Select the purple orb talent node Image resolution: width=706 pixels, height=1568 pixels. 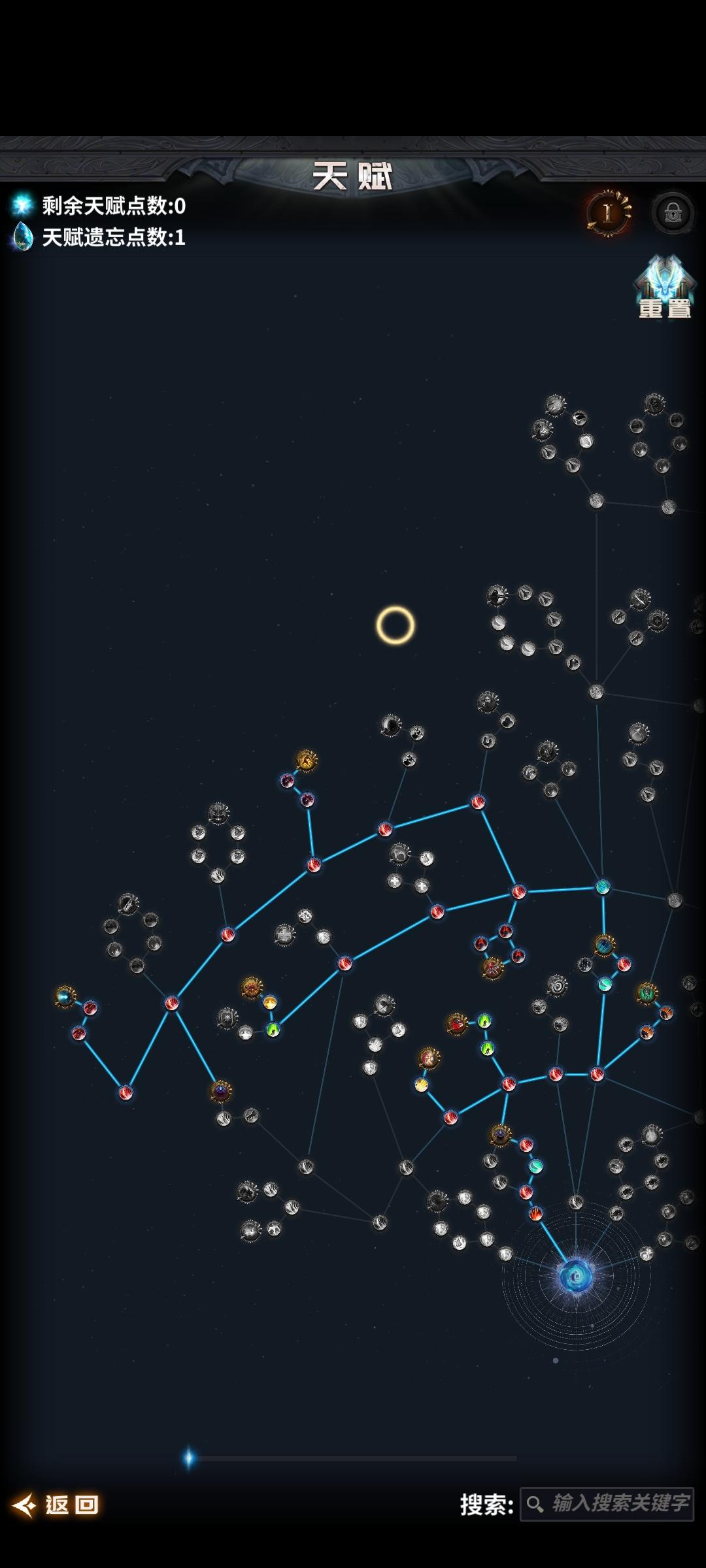point(221,1092)
